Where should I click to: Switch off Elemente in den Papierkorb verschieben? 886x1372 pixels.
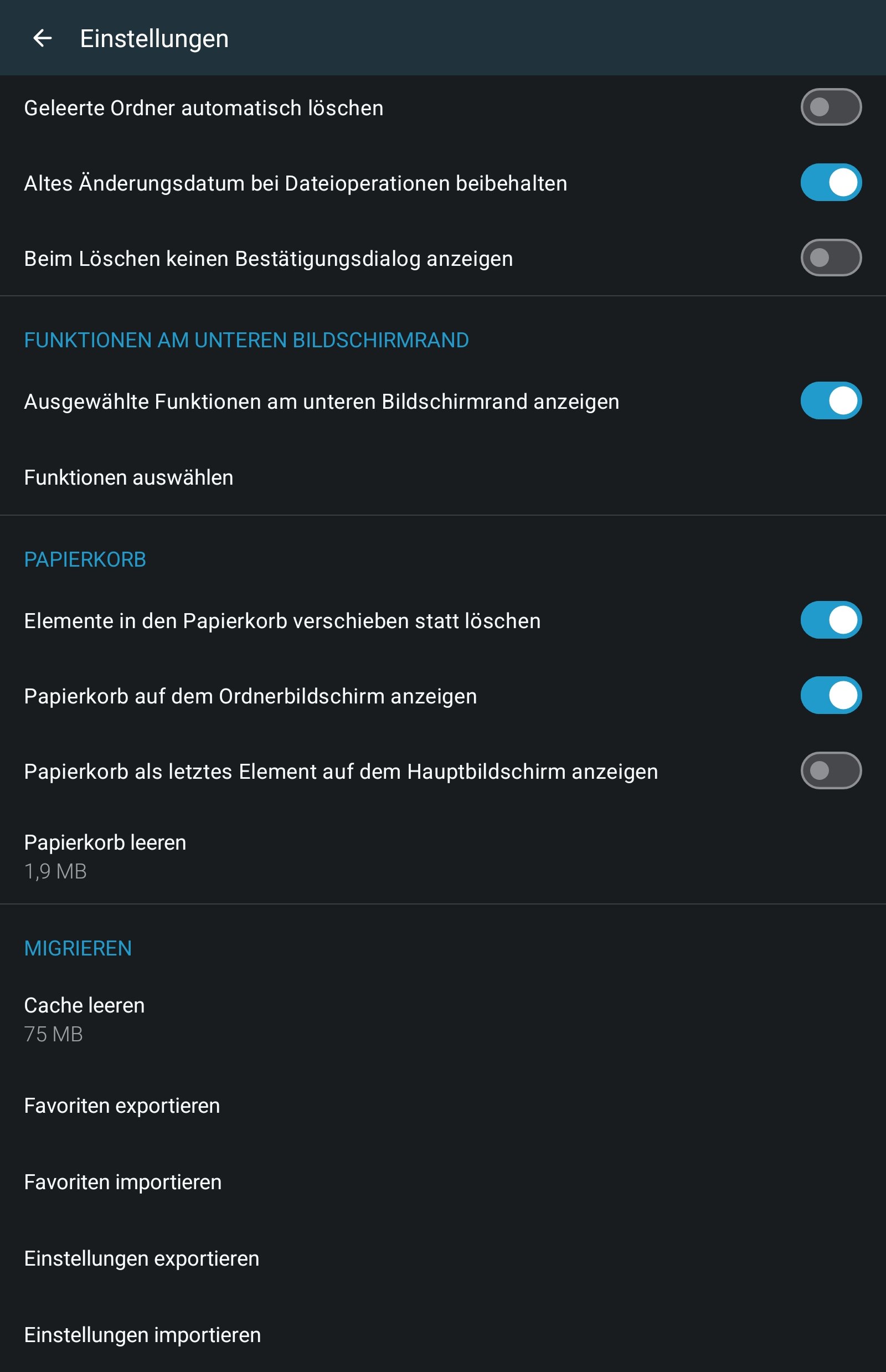coord(830,620)
